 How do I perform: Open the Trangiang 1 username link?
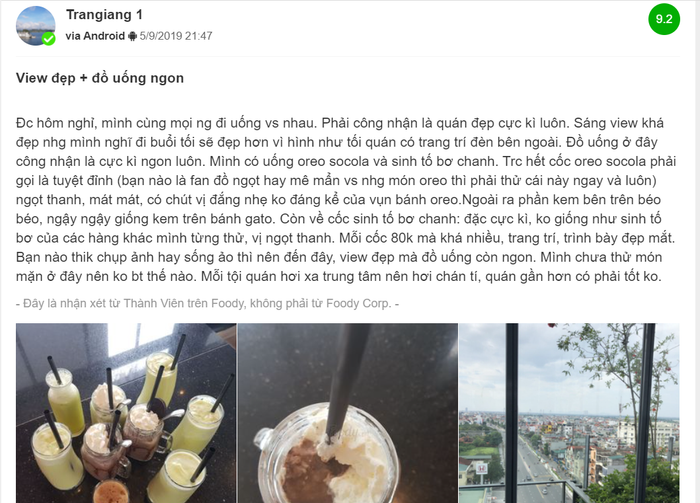pos(106,14)
